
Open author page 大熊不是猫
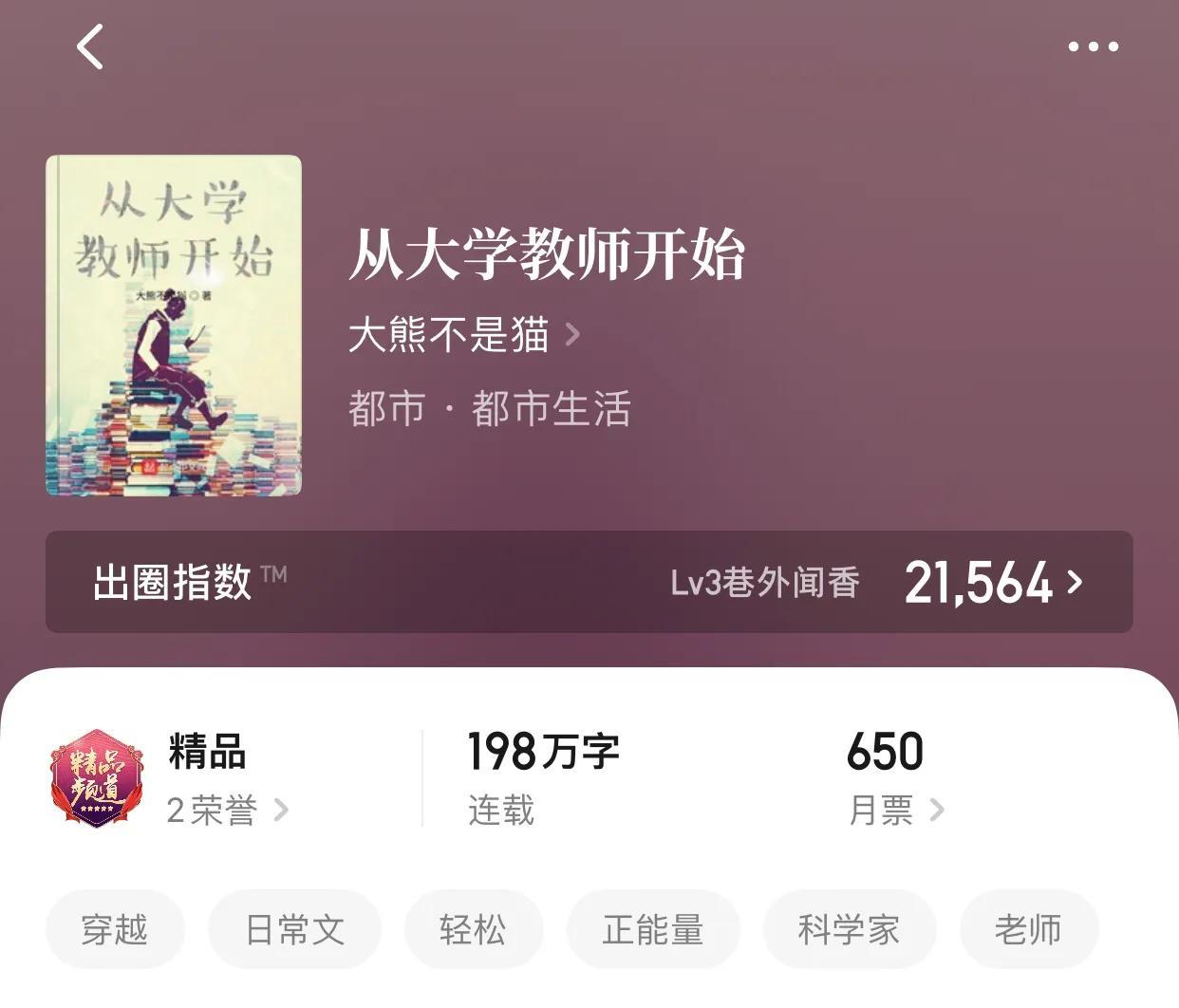(x=463, y=335)
